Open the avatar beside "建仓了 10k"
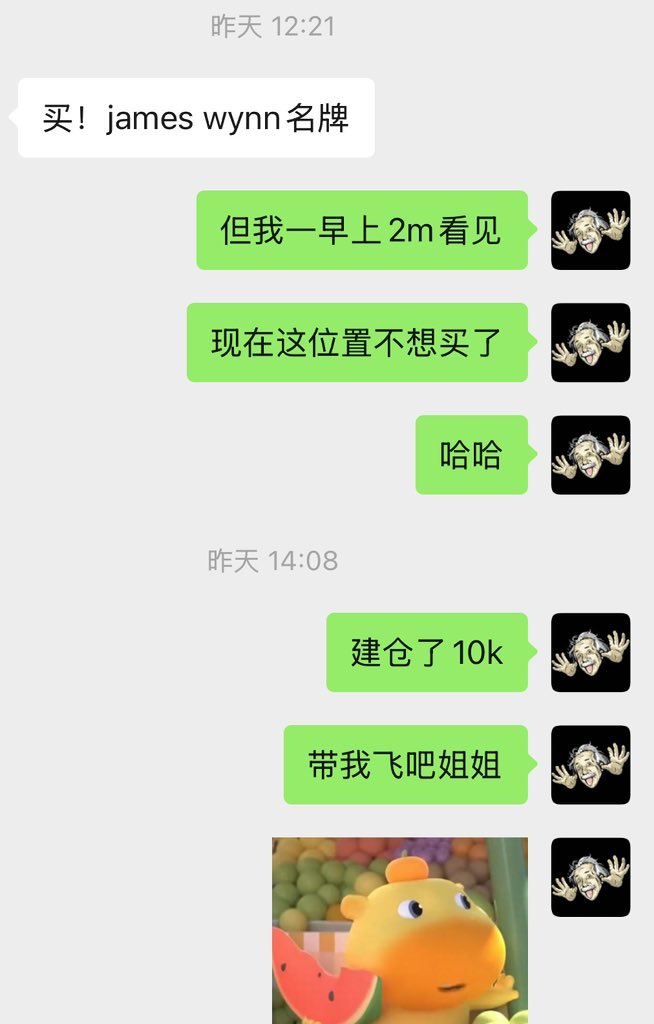This screenshot has height=1024, width=654. pyautogui.click(x=590, y=652)
